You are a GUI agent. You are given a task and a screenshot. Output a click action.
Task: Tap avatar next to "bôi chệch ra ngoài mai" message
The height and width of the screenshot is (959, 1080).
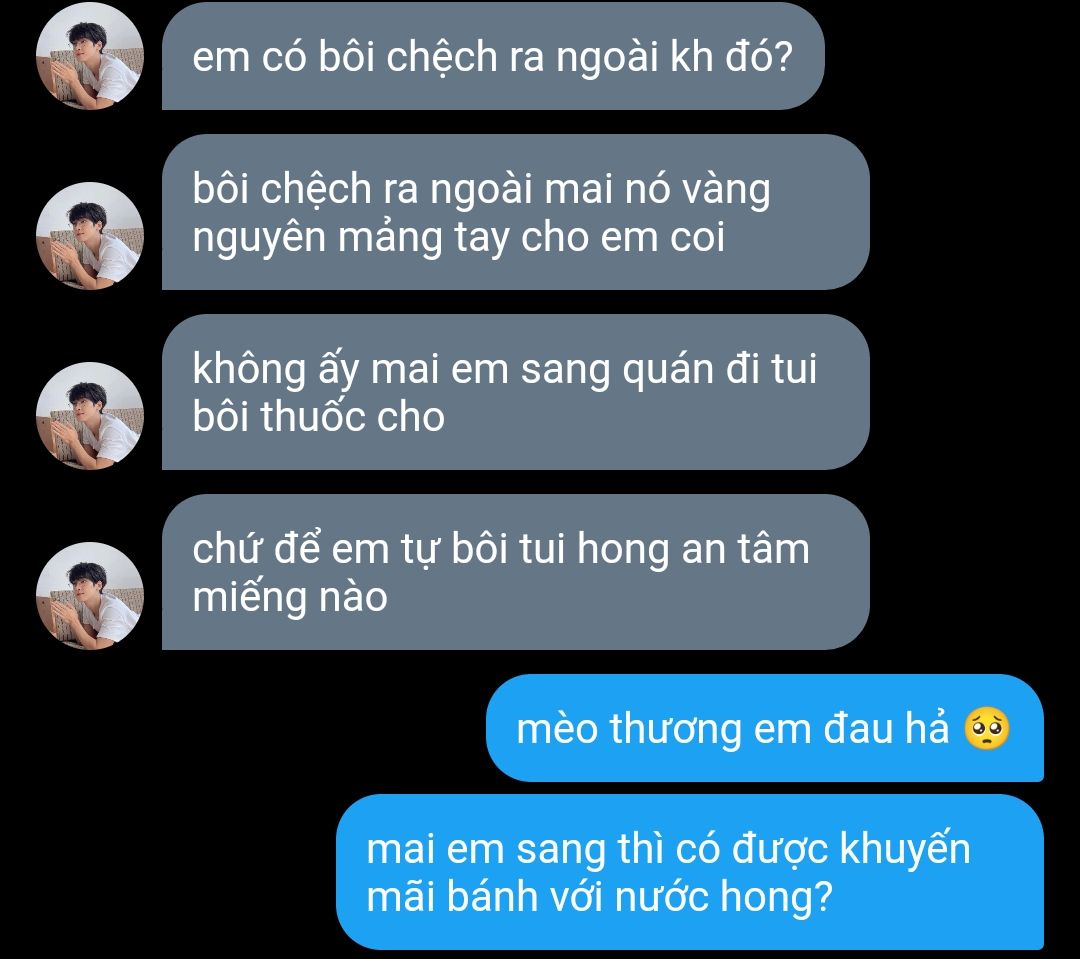click(90, 236)
